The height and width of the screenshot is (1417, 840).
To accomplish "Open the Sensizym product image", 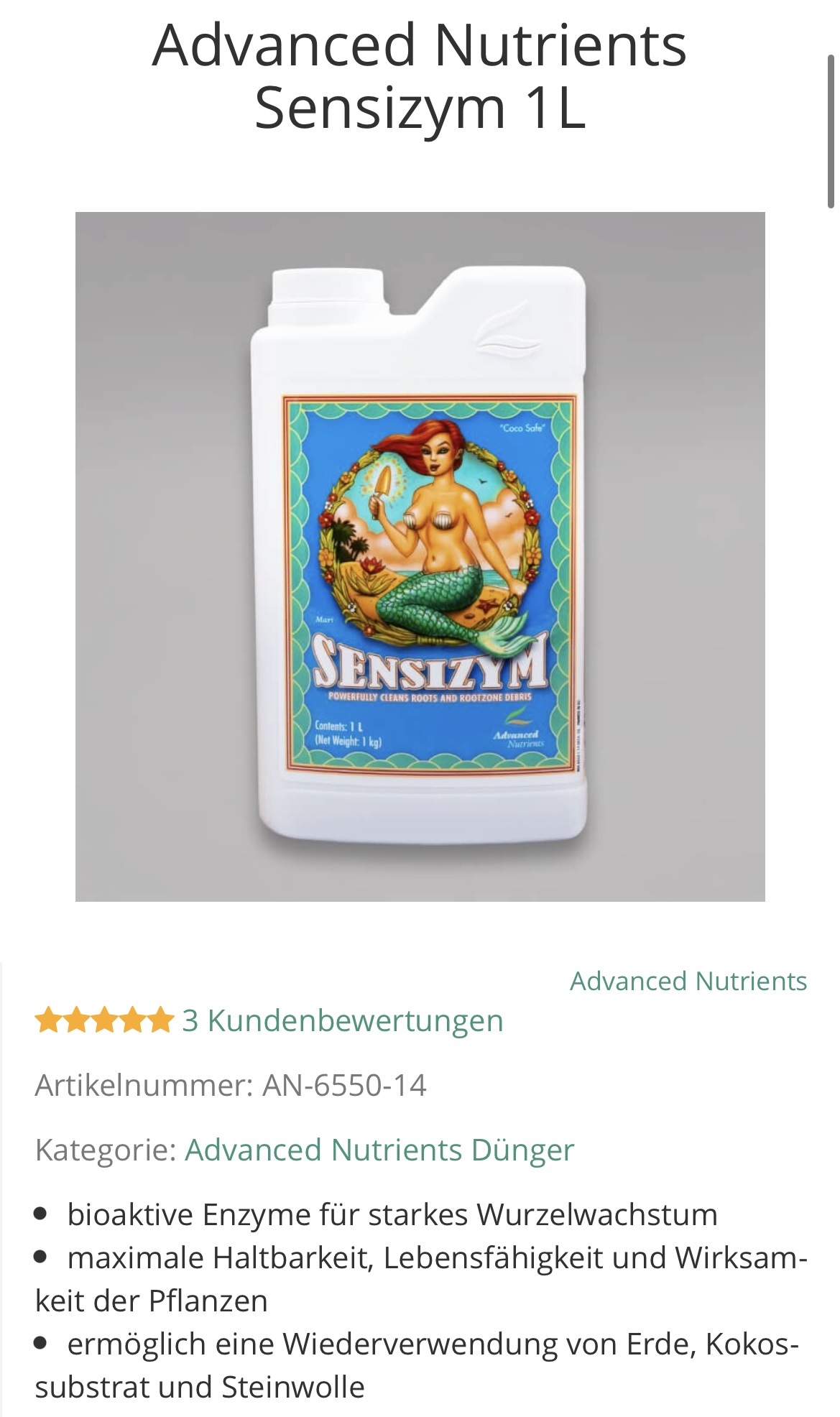I will coord(420,556).
